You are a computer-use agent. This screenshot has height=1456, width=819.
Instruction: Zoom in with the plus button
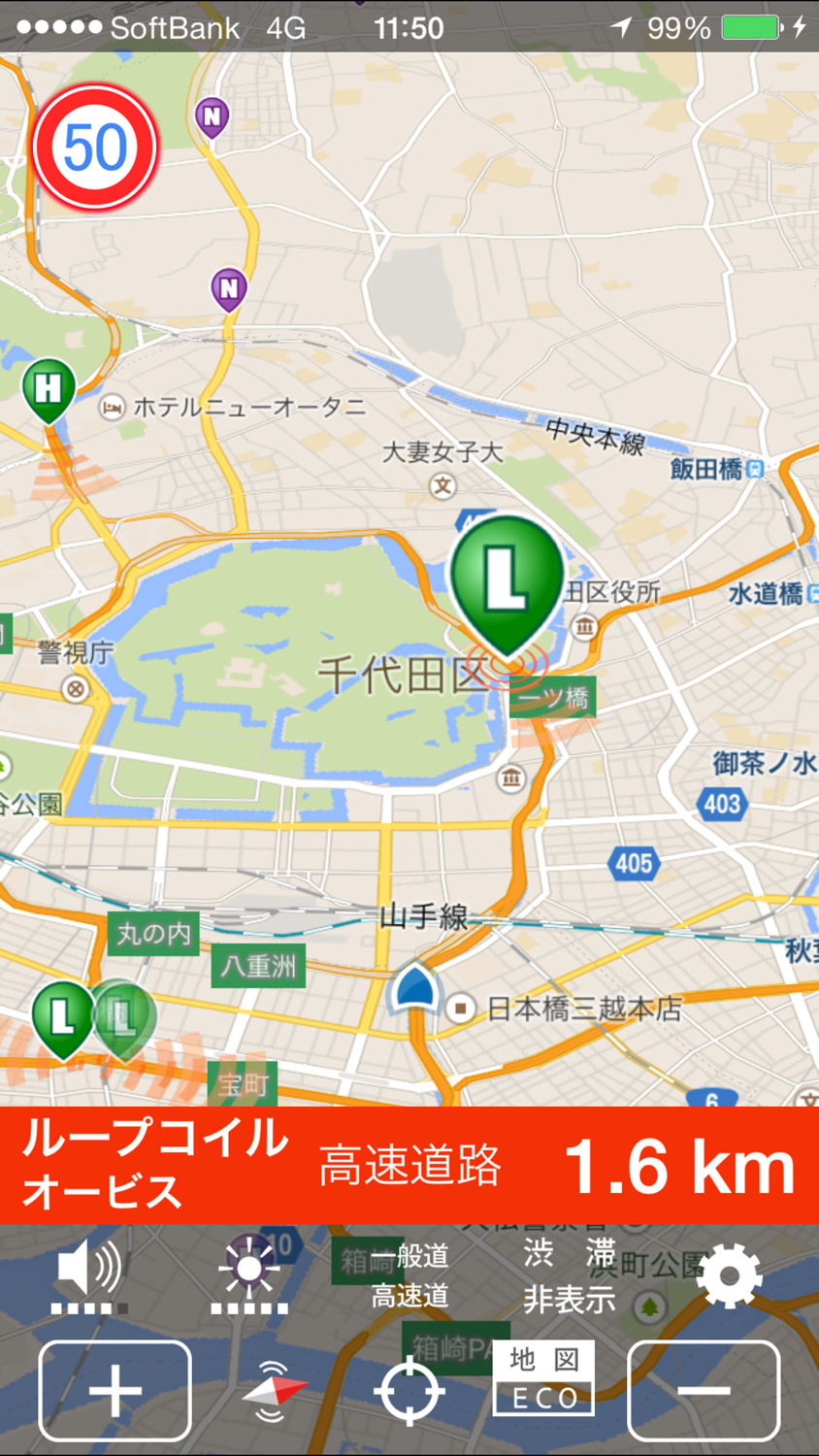(115, 1390)
